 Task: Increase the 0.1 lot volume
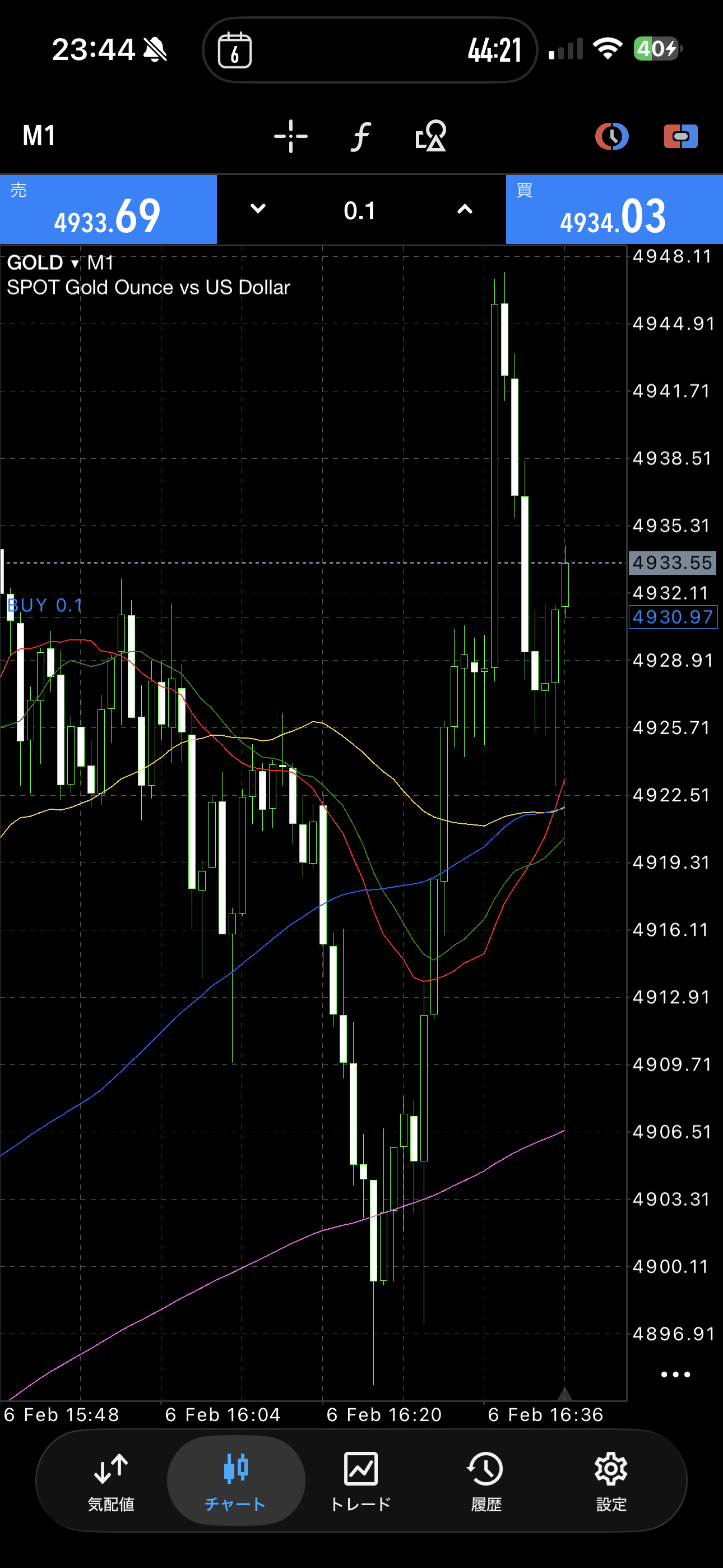click(465, 209)
